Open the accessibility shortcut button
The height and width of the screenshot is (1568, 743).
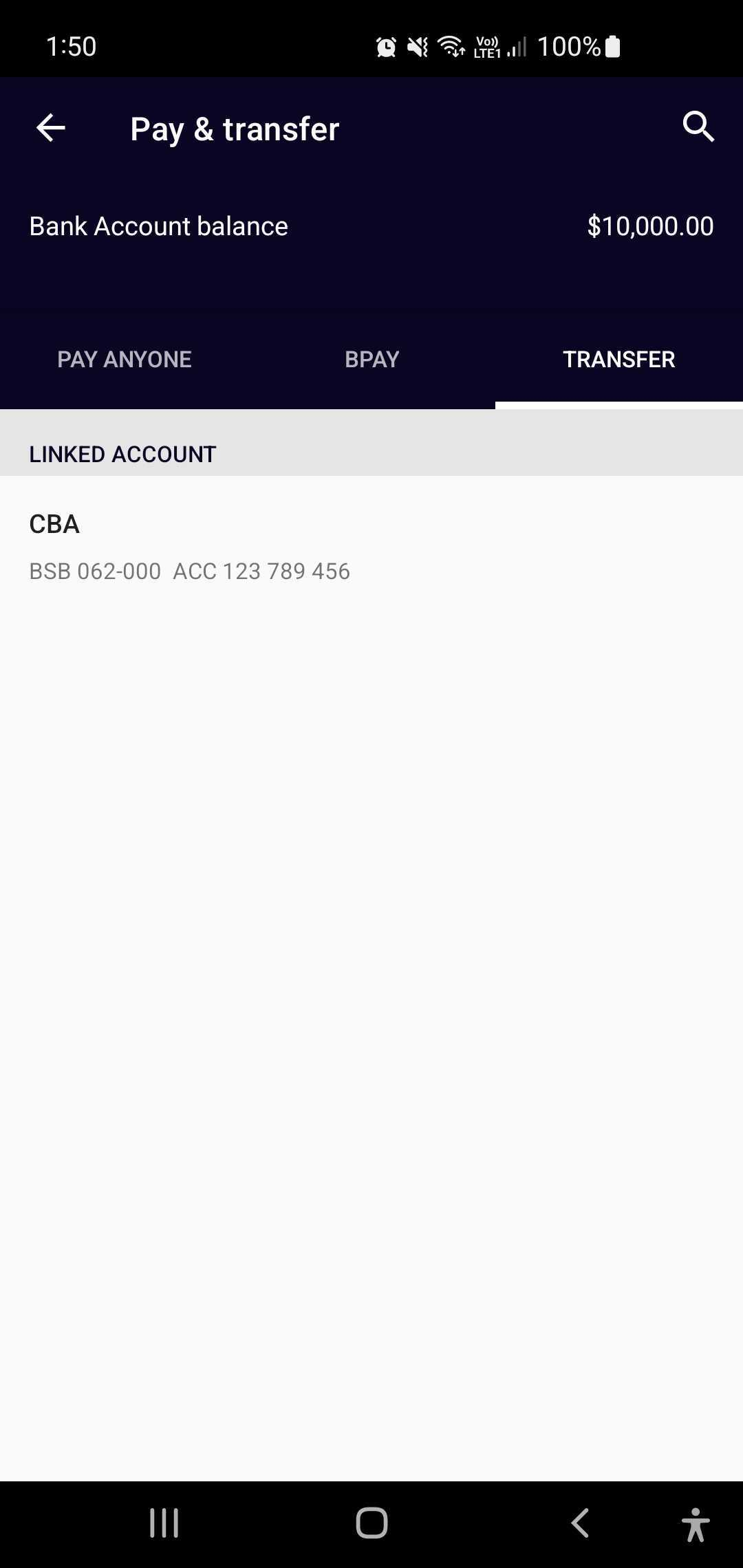click(696, 1524)
